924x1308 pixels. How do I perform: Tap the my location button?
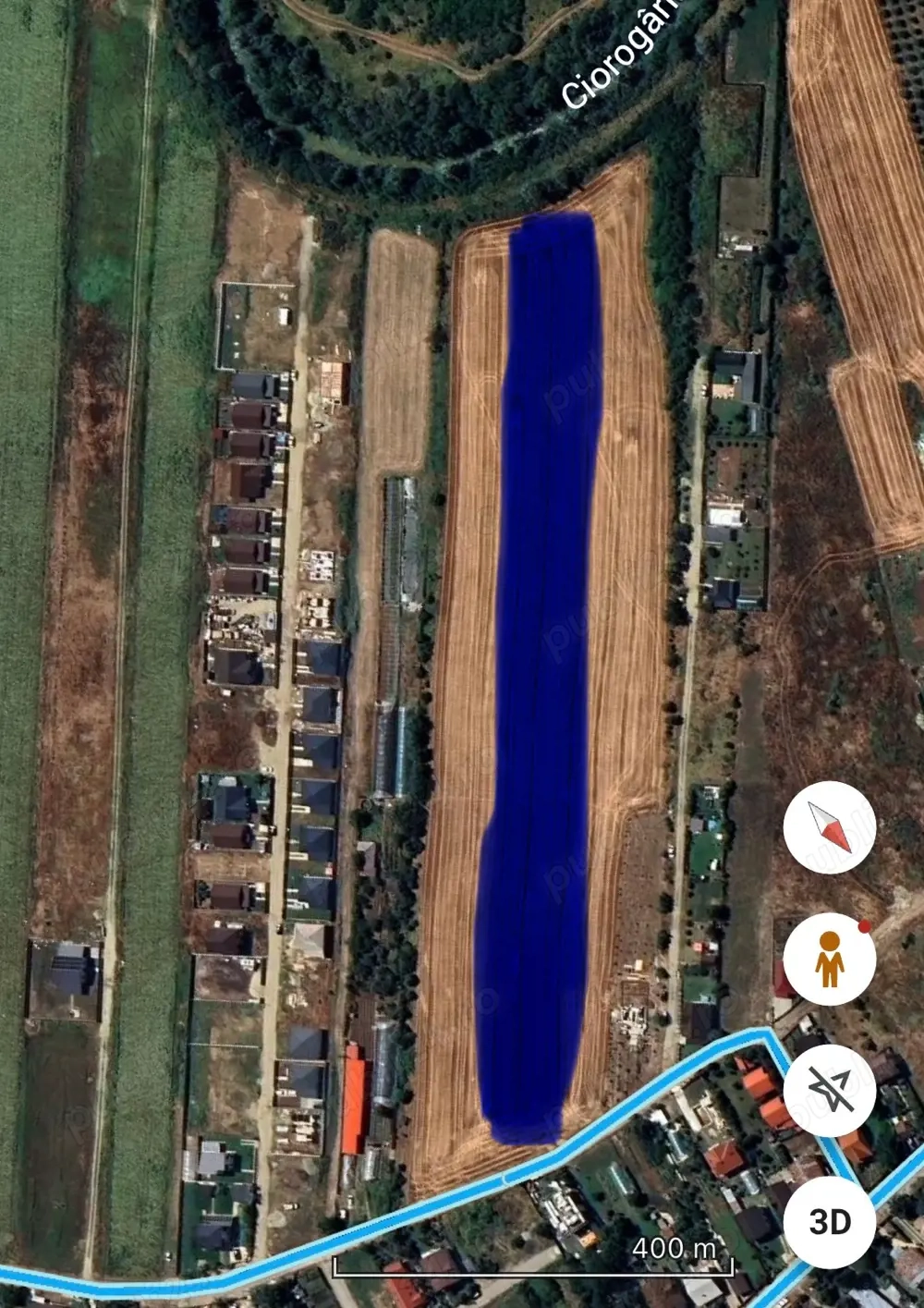point(829,1091)
